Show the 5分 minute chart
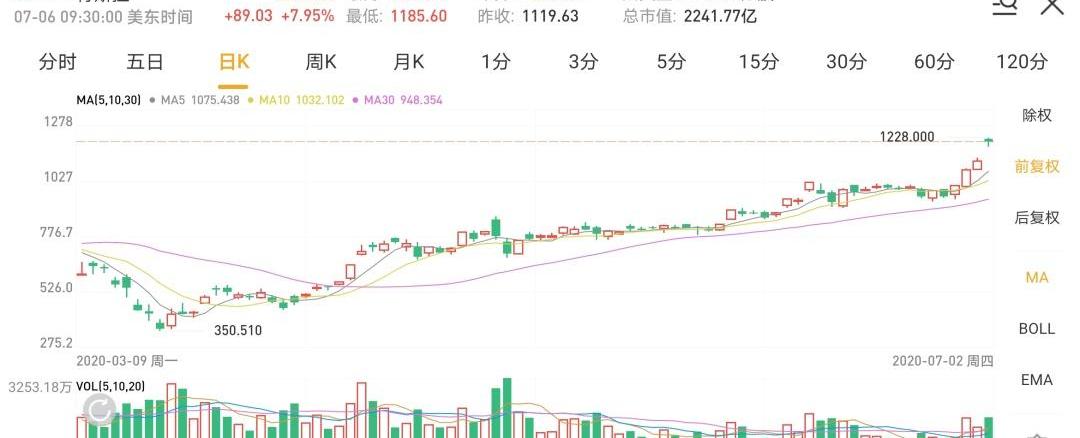The width and height of the screenshot is (1080, 438). [671, 62]
